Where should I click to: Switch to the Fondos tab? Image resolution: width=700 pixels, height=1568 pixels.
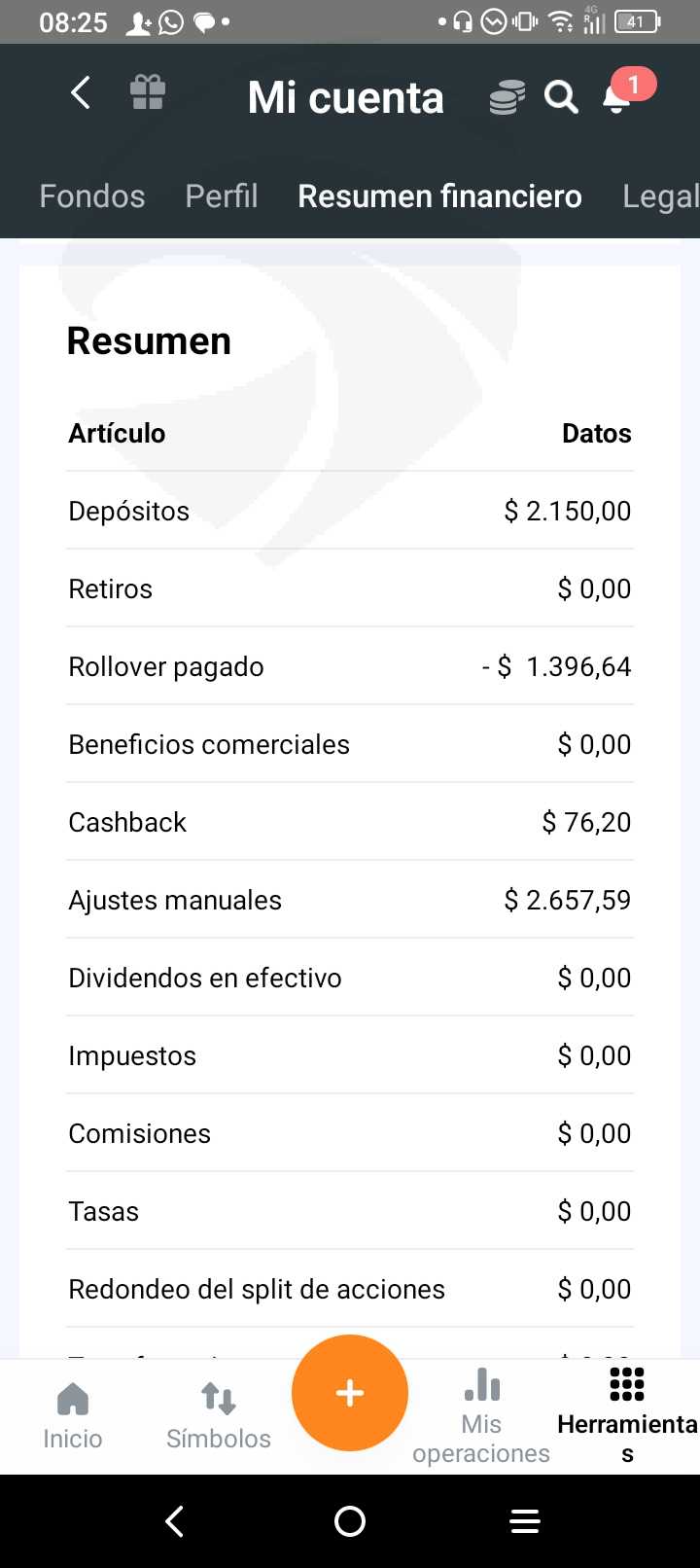(x=92, y=196)
